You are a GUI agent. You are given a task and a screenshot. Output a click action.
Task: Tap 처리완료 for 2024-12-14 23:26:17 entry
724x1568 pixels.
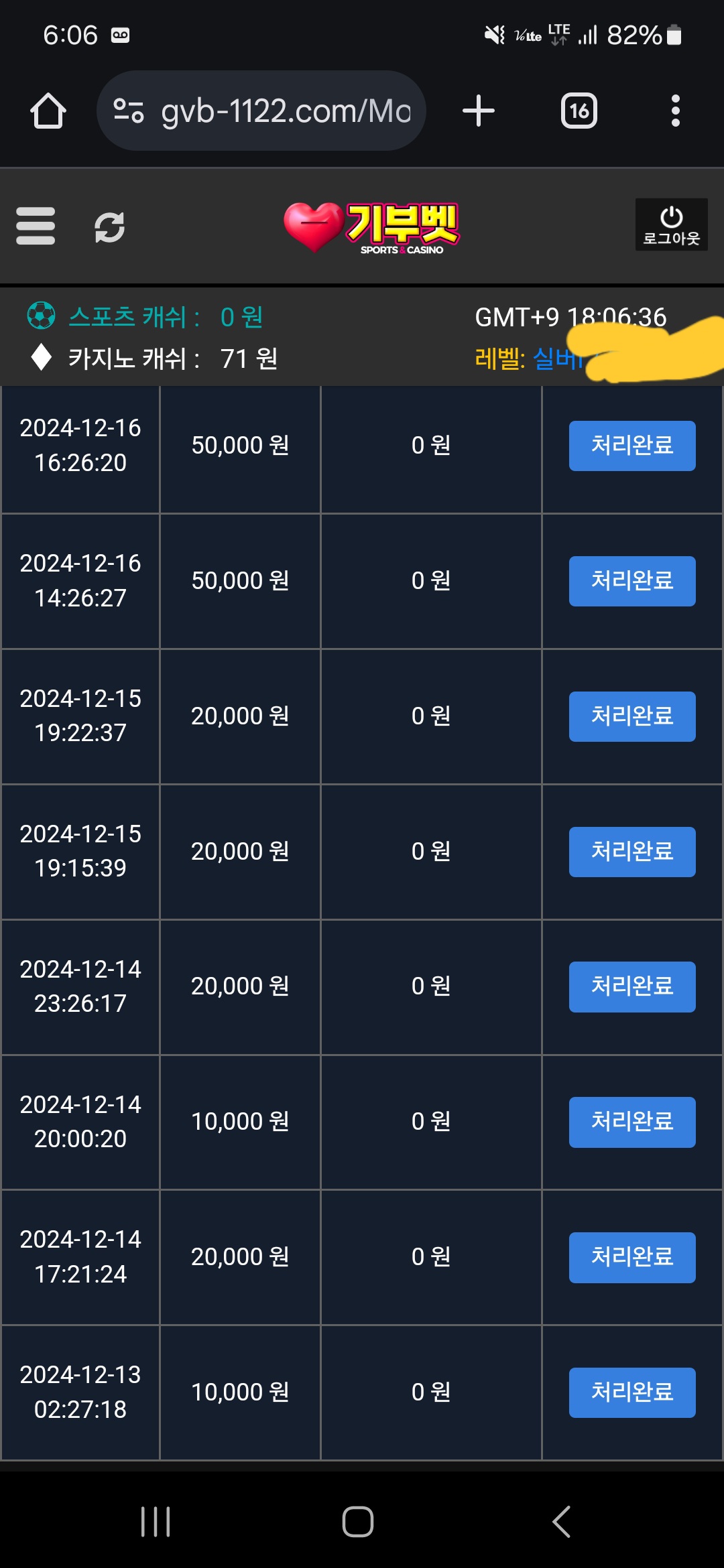(632, 987)
